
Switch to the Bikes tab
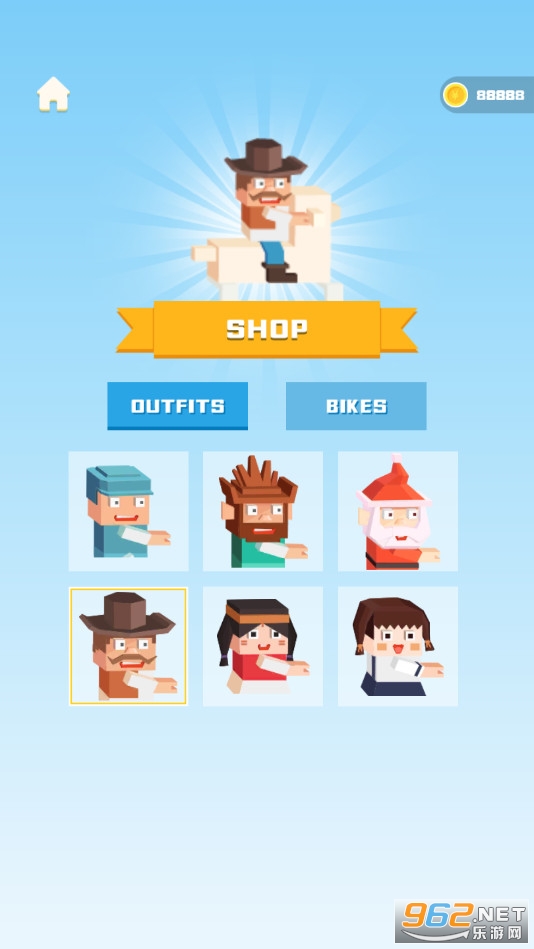click(356, 406)
